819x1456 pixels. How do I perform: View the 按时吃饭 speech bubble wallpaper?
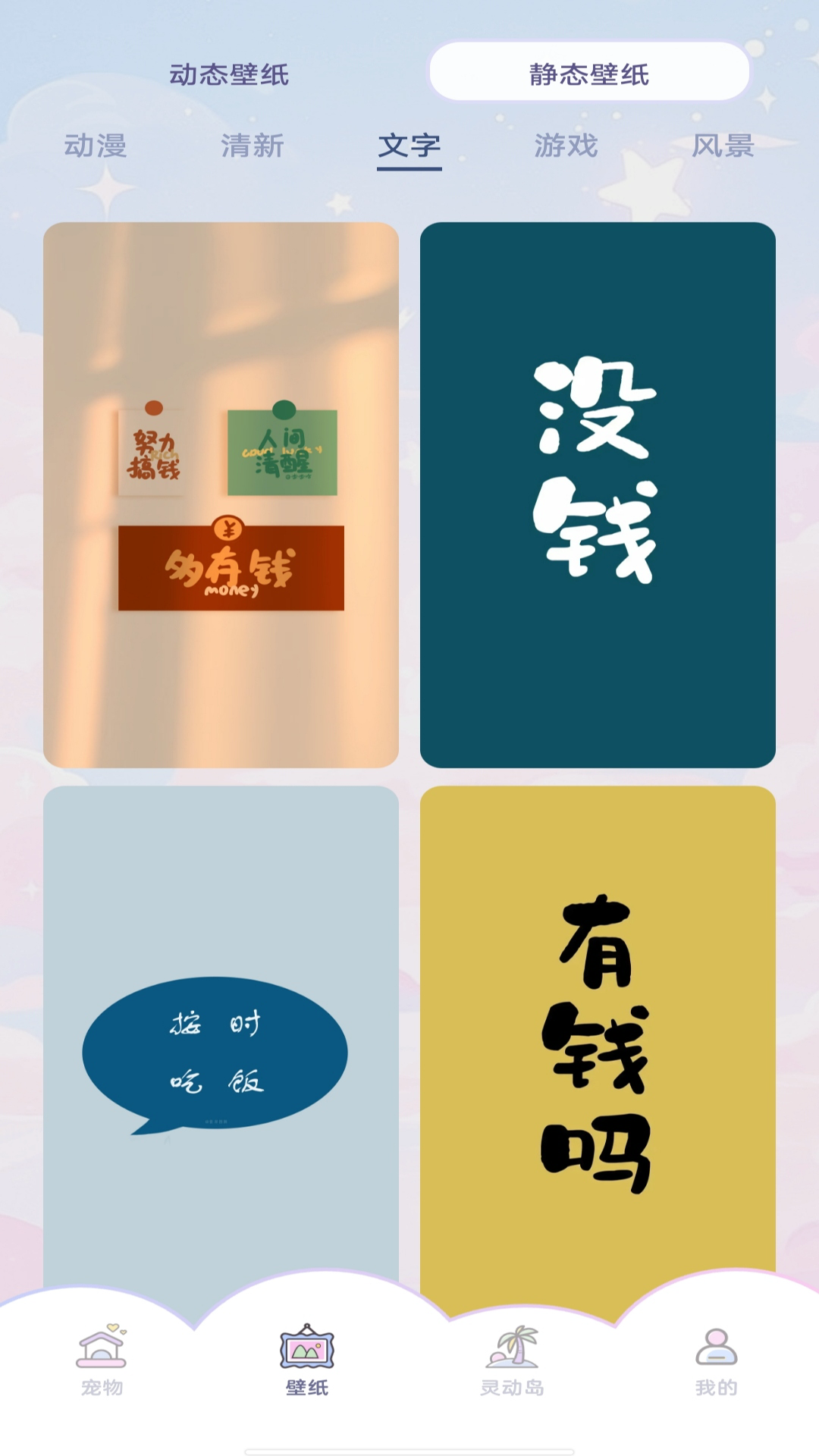point(221,1046)
